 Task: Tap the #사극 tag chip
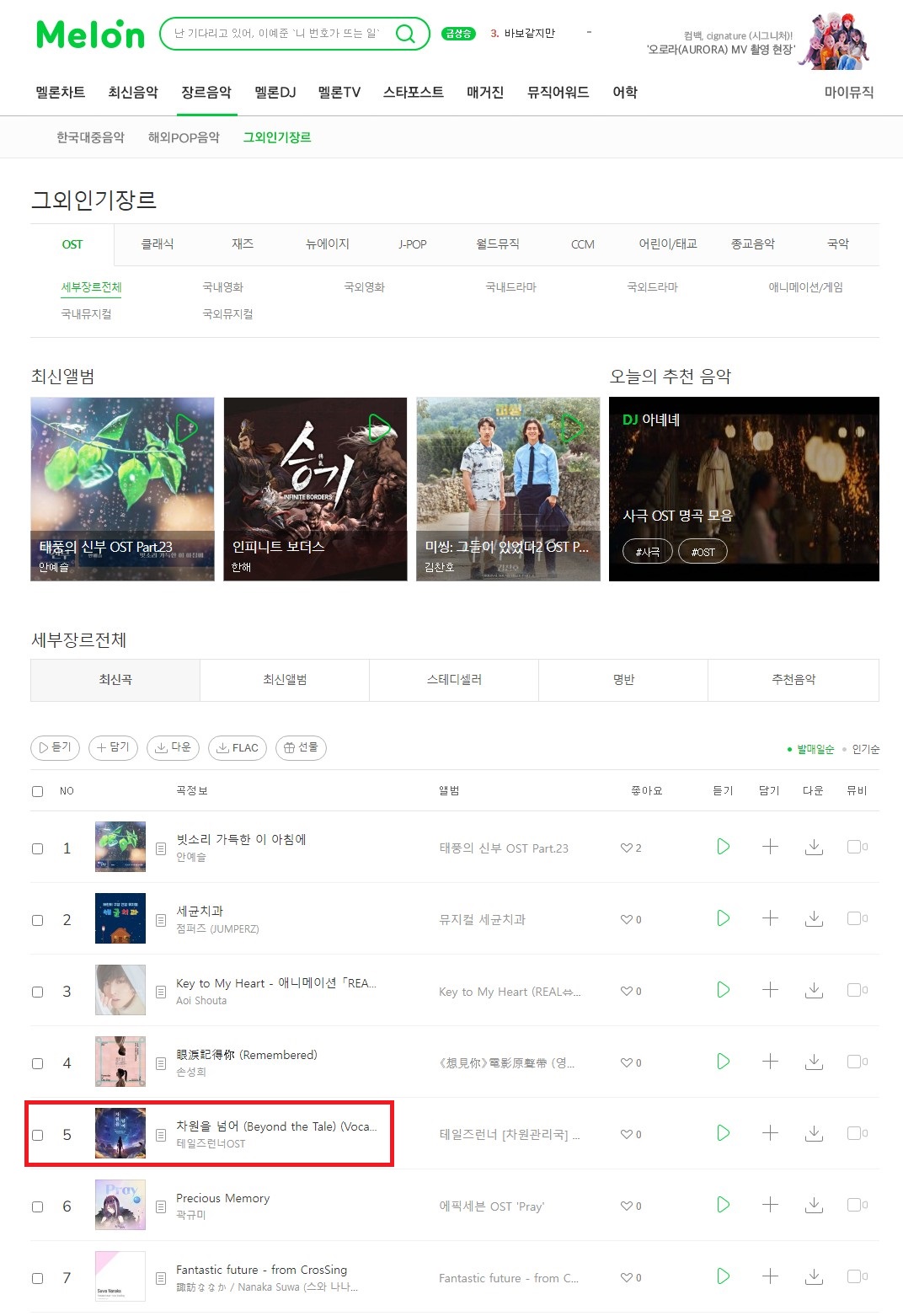click(647, 552)
